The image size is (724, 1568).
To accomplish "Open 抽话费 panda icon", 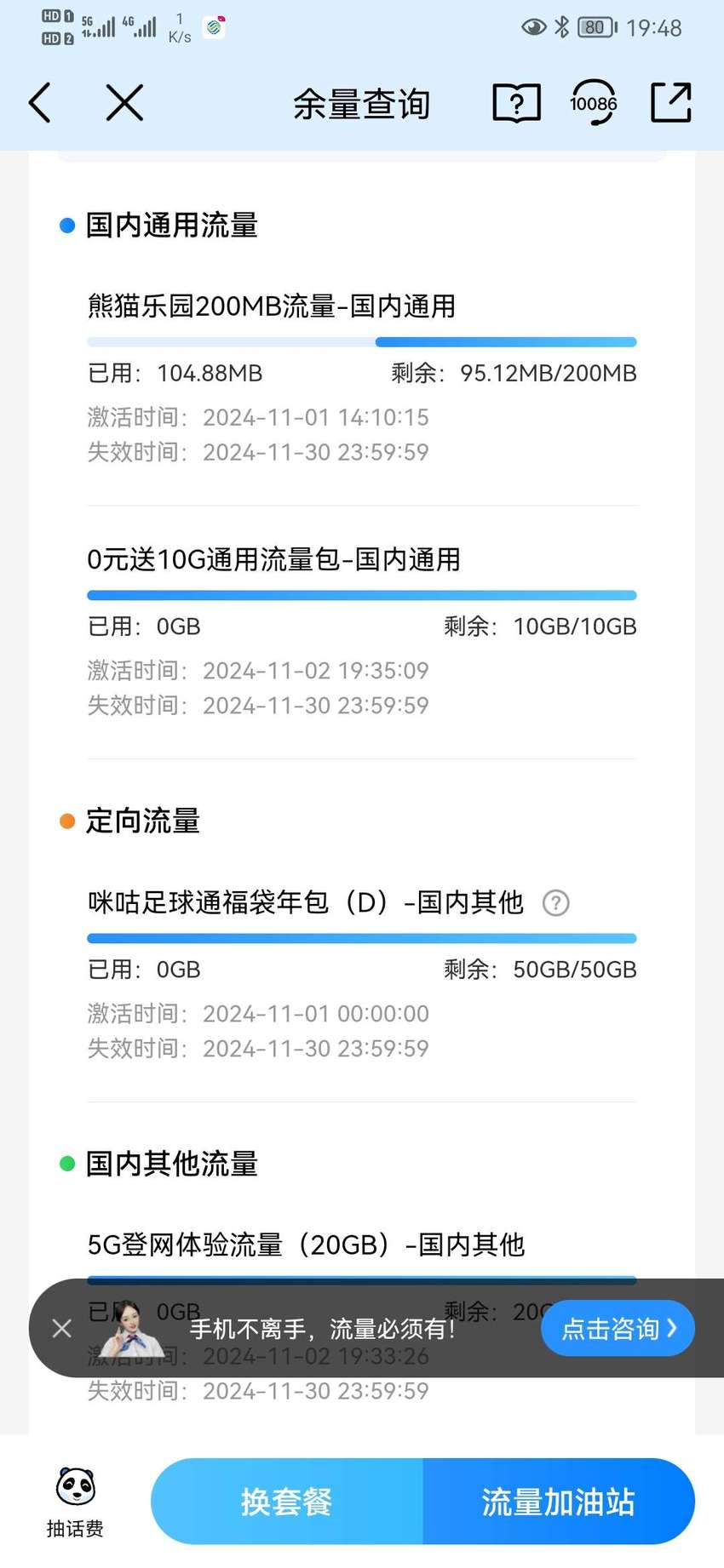I will tap(75, 1502).
